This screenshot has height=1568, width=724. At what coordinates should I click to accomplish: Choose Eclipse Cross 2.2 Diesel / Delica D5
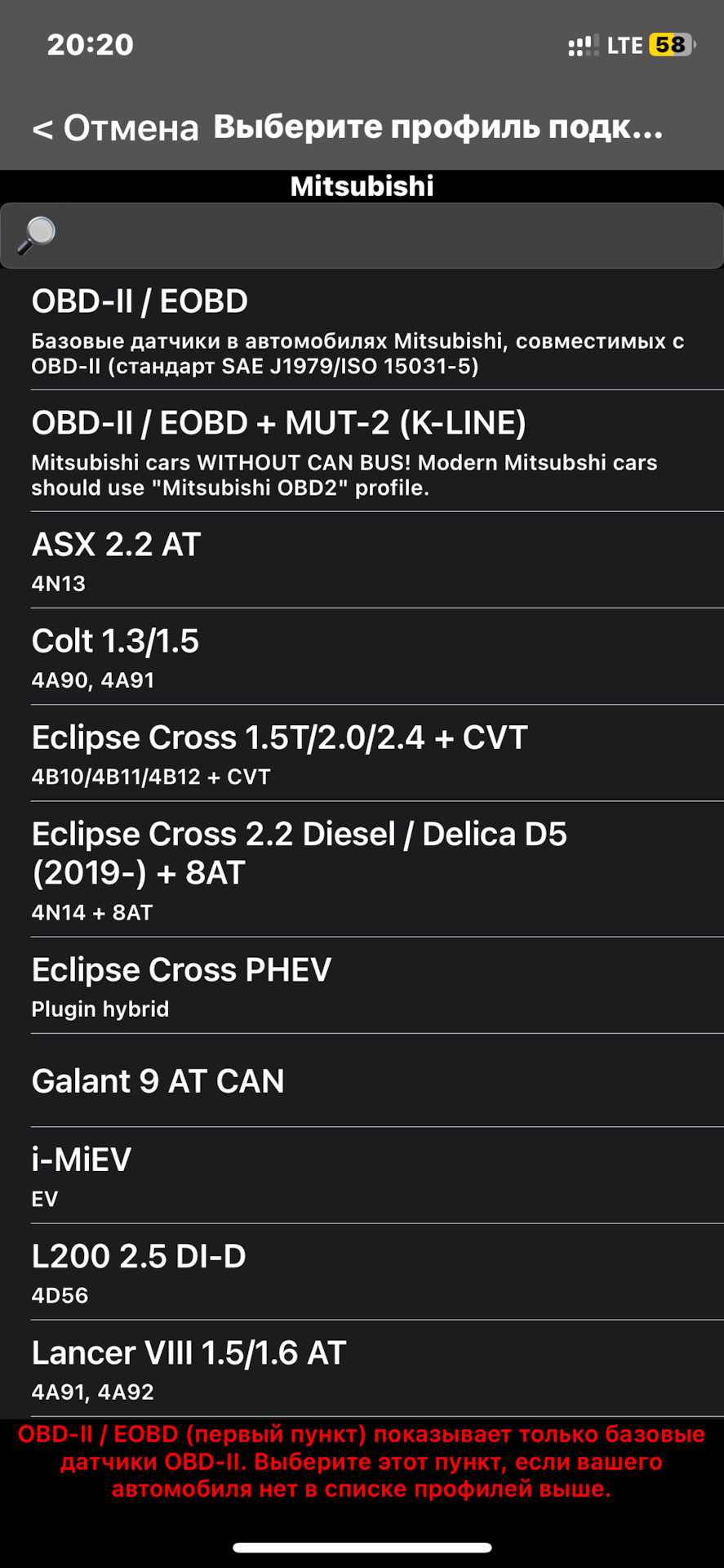[362, 869]
